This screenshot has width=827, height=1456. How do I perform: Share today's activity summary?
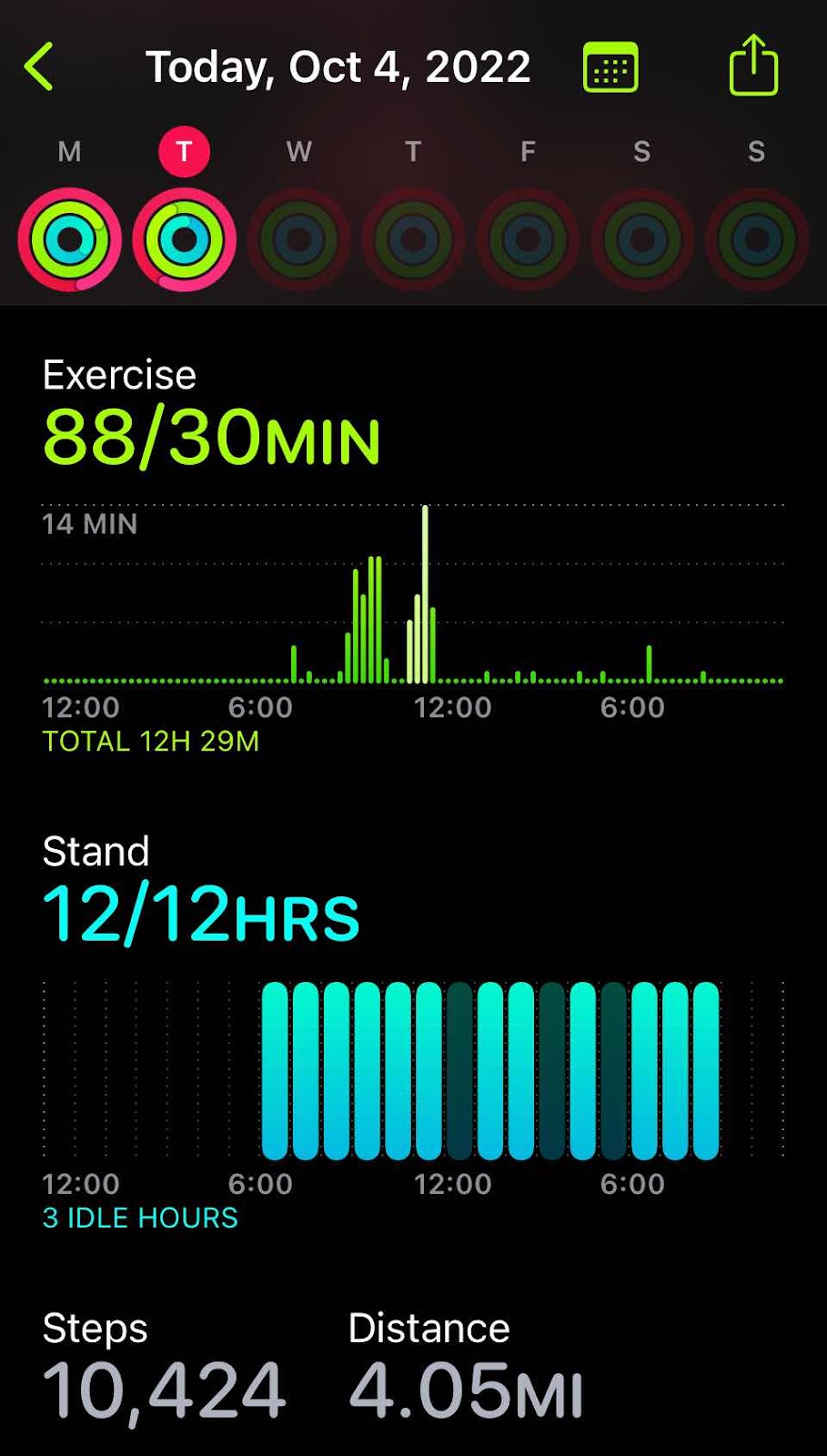(x=754, y=65)
